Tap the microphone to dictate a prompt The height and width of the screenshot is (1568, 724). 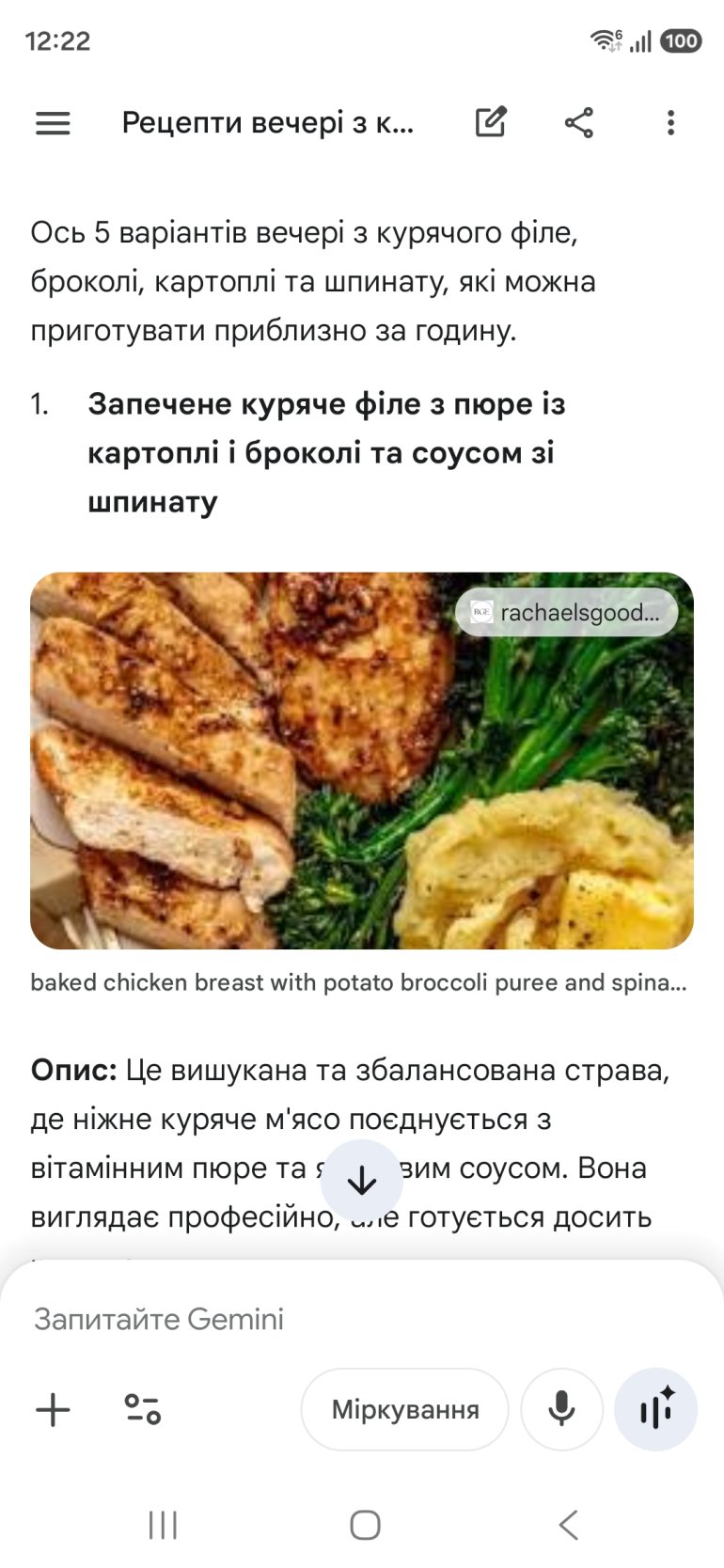[x=561, y=1409]
